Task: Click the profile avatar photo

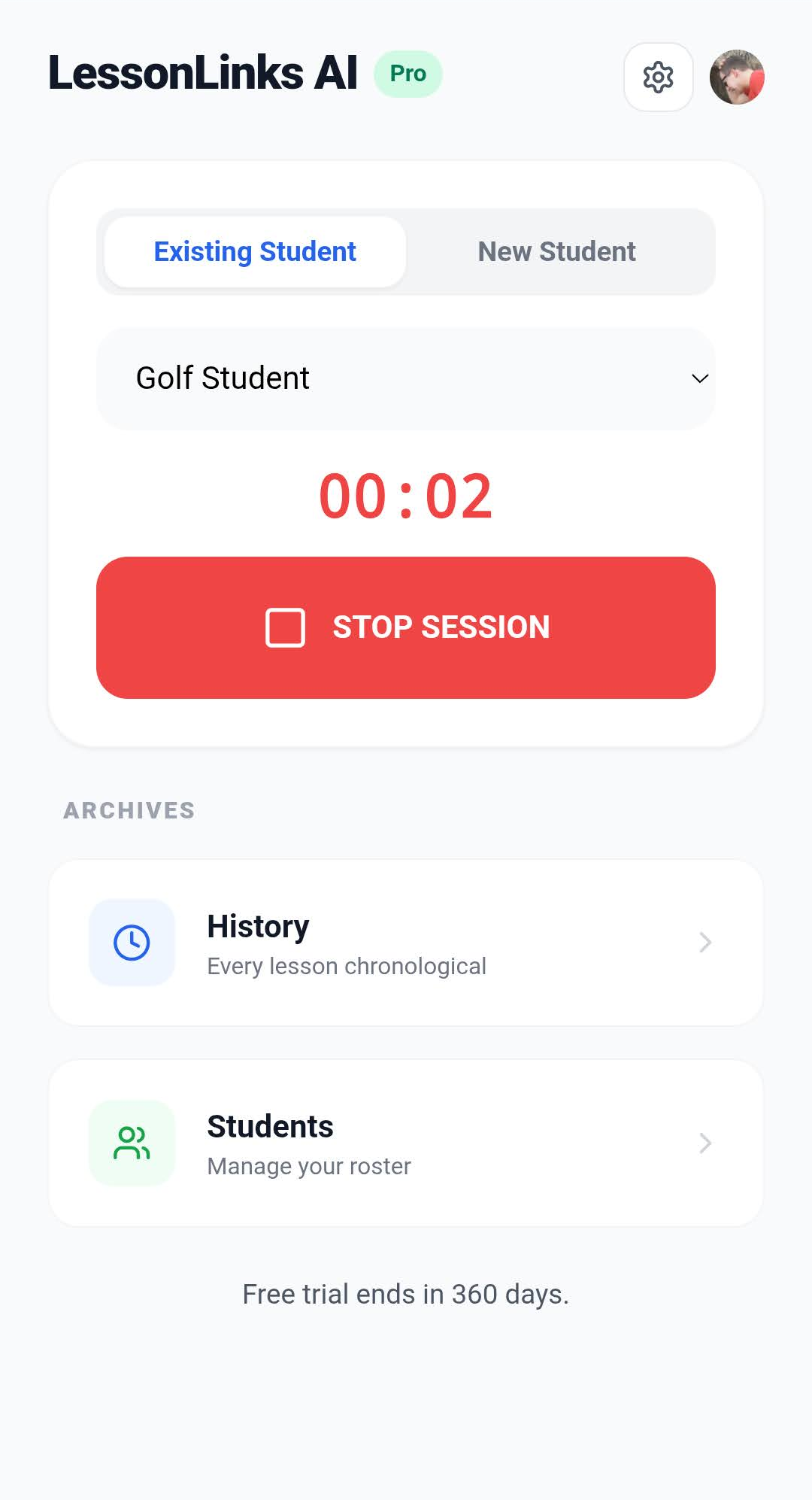Action: tap(737, 75)
